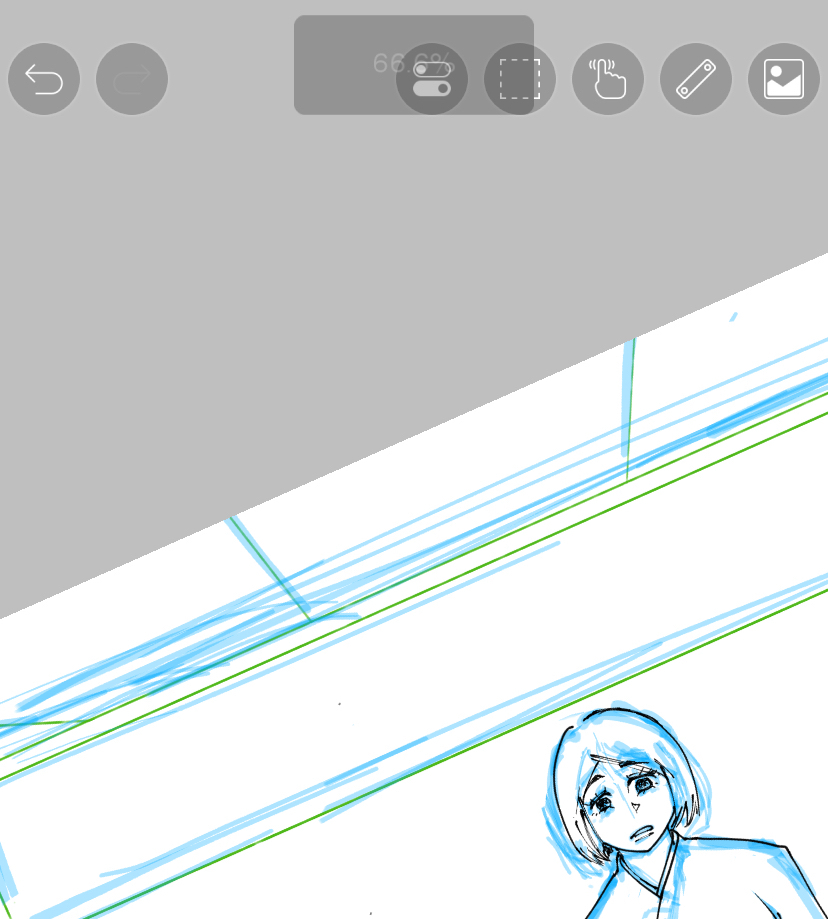Undo the last stroke

pos(44,79)
